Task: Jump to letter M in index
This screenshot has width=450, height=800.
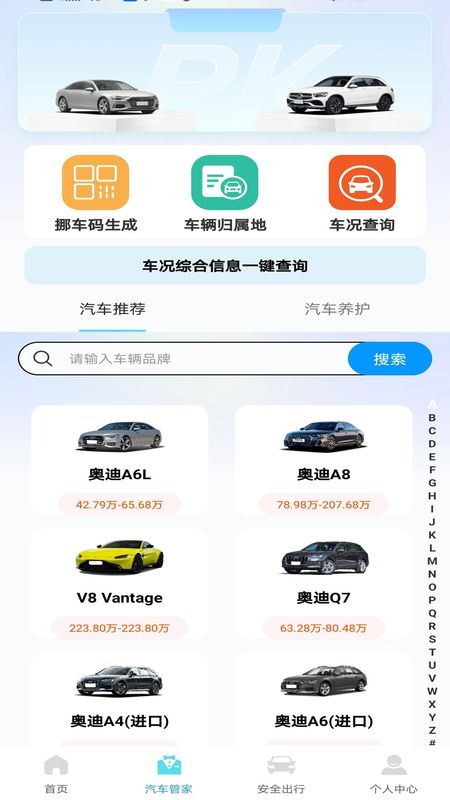Action: 432,561
